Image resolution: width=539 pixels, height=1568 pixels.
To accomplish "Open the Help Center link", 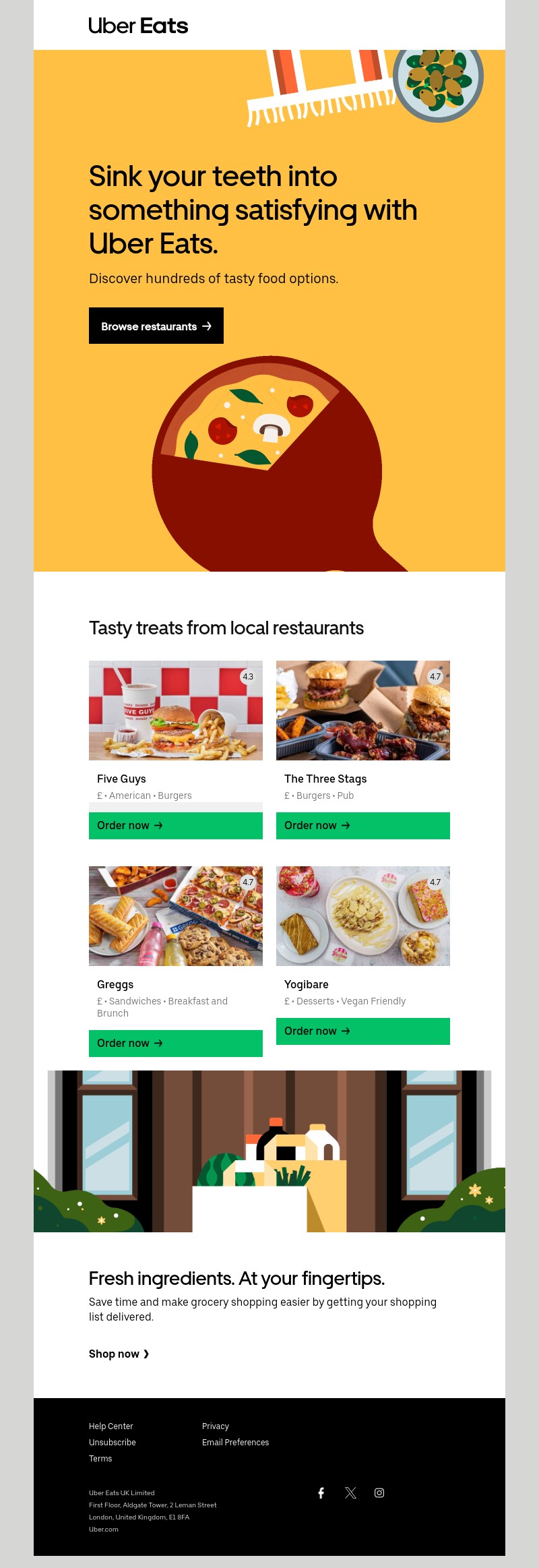I will 111,1426.
